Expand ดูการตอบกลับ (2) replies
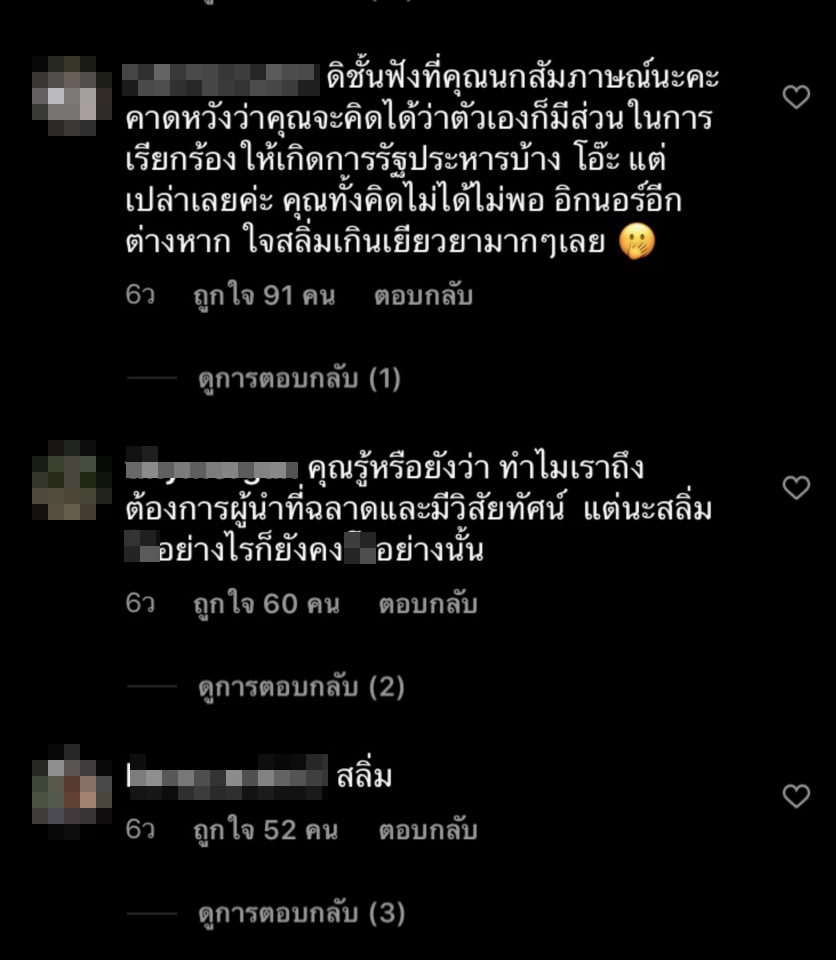 click(300, 687)
